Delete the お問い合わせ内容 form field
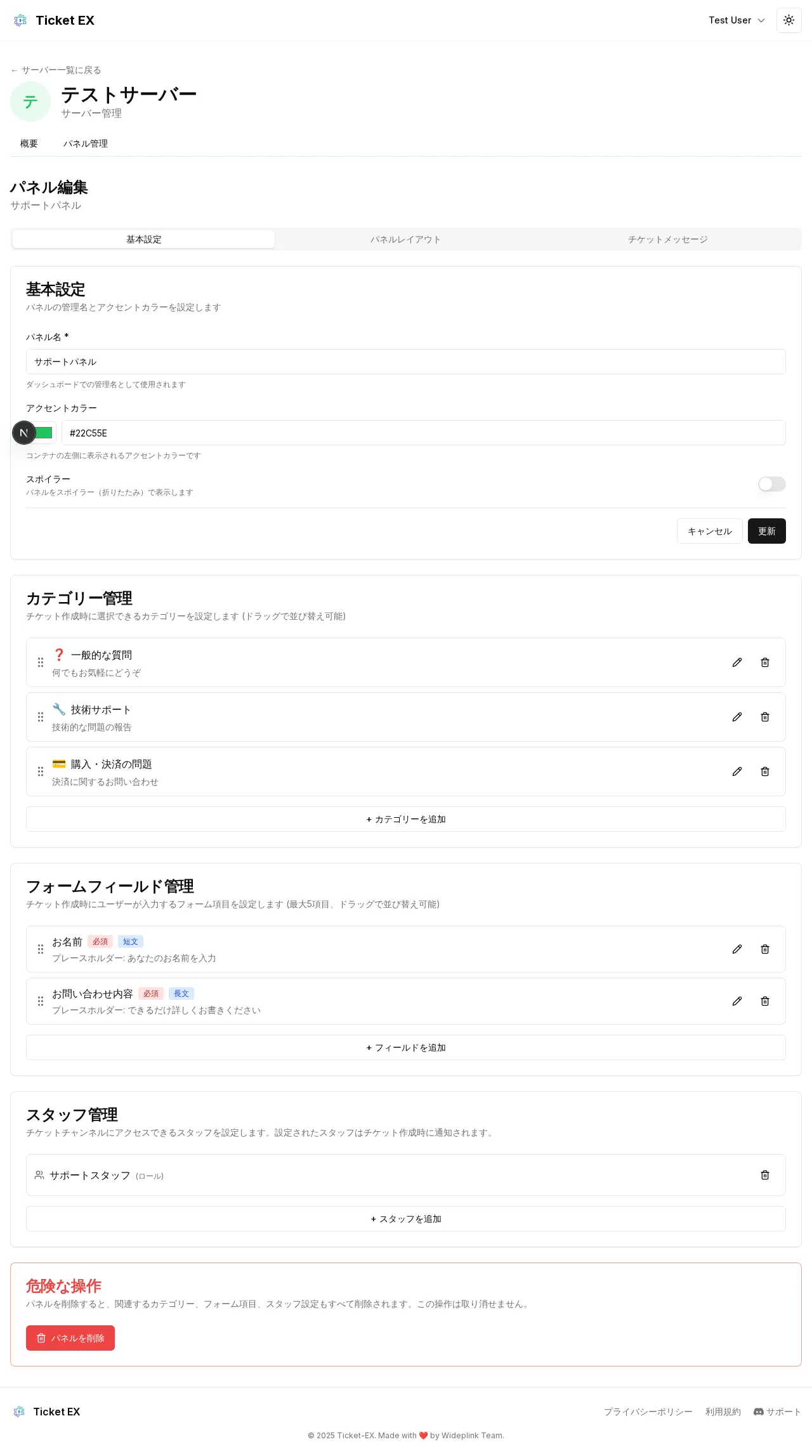This screenshot has height=1456, width=812. [x=765, y=1001]
